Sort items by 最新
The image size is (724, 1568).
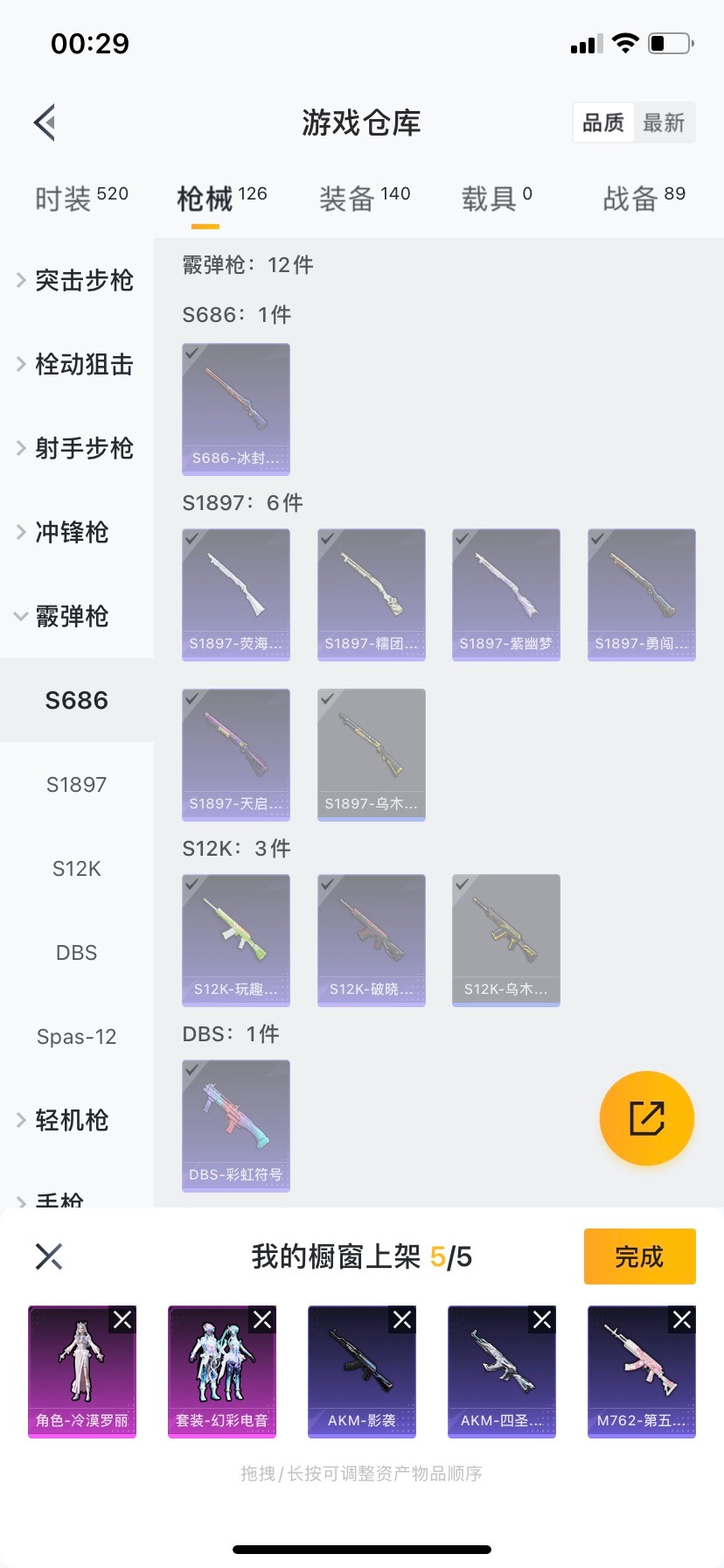pos(664,122)
